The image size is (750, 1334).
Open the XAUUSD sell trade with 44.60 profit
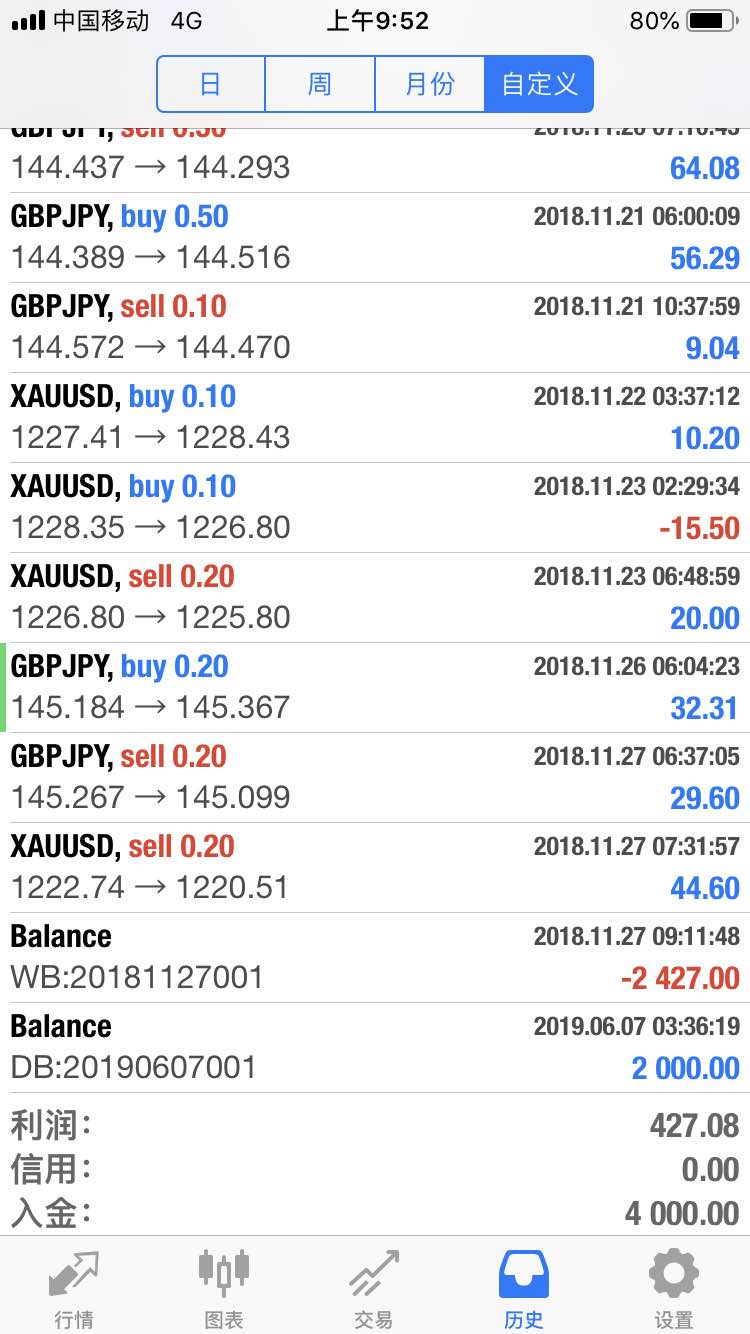[375, 868]
